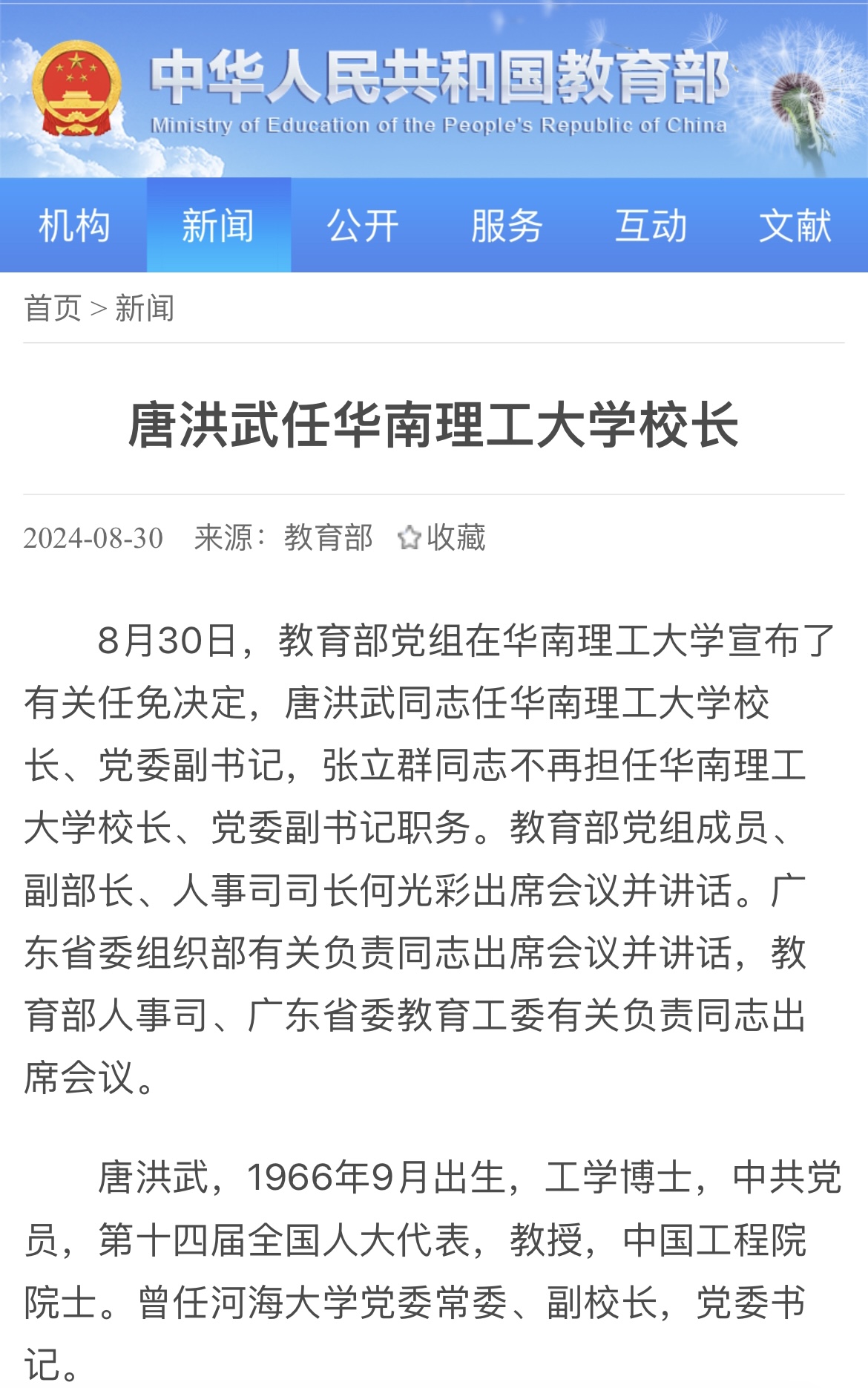Open the 服务 tab
The height and width of the screenshot is (1388, 868).
pyautogui.click(x=507, y=226)
